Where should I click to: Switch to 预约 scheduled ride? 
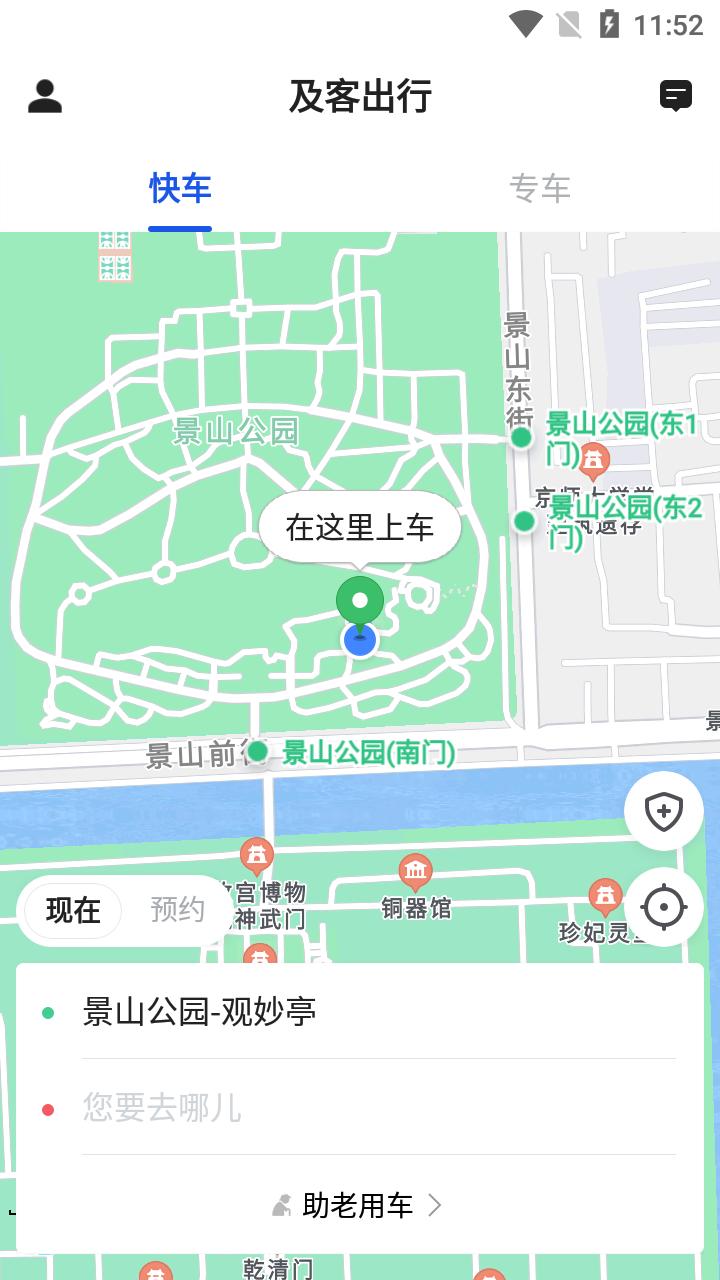pos(178,911)
